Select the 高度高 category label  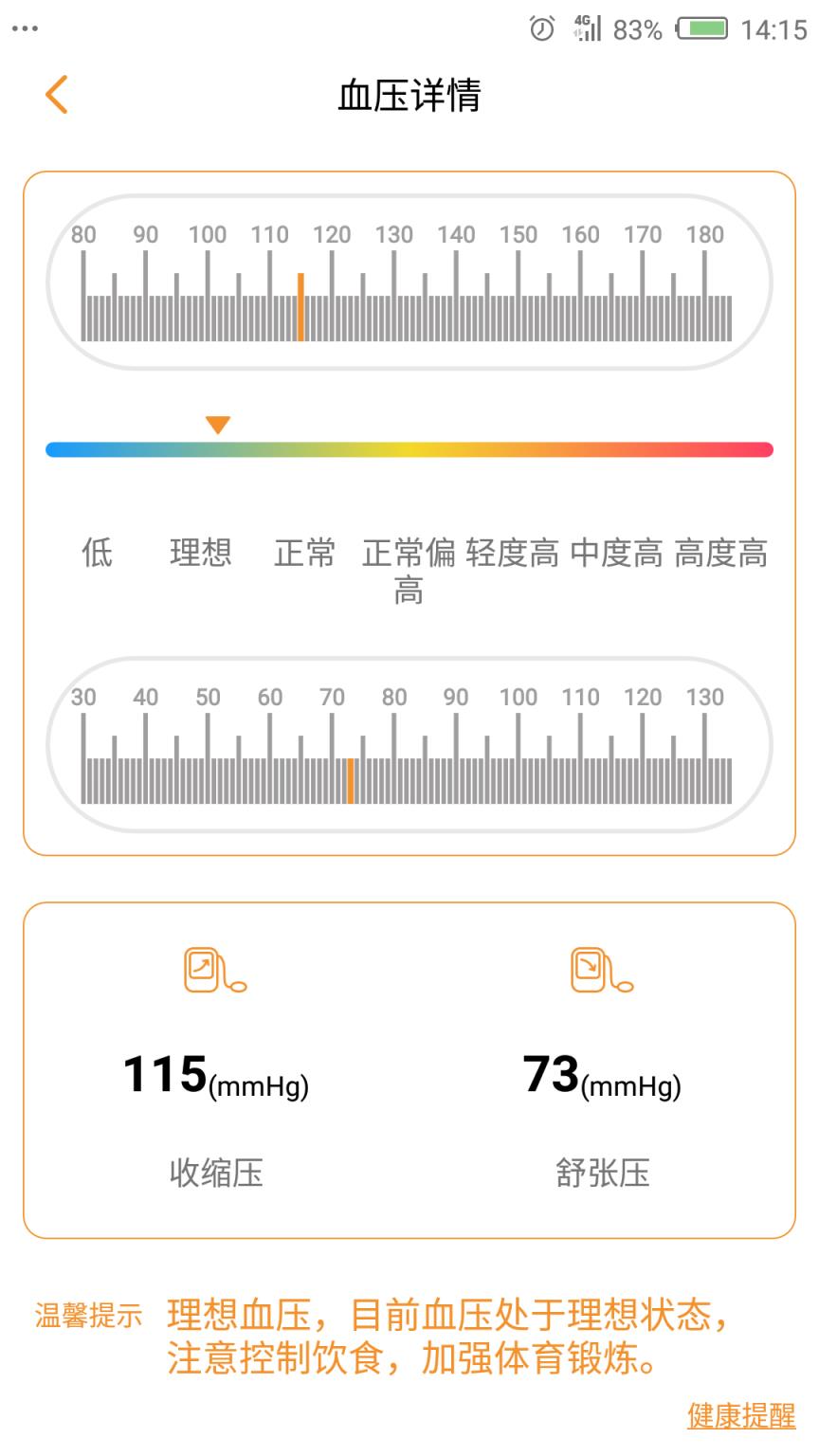[720, 555]
